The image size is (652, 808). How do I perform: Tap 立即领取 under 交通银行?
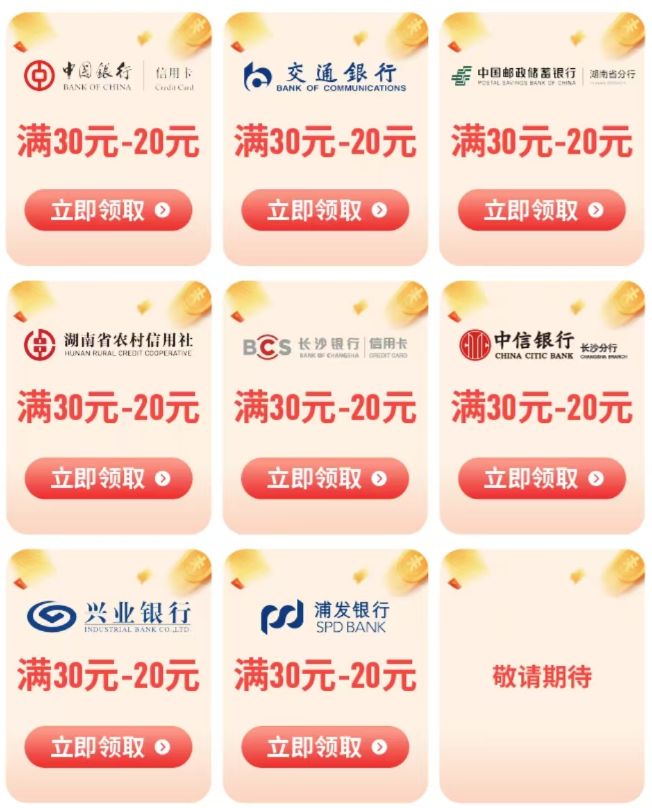point(325,210)
